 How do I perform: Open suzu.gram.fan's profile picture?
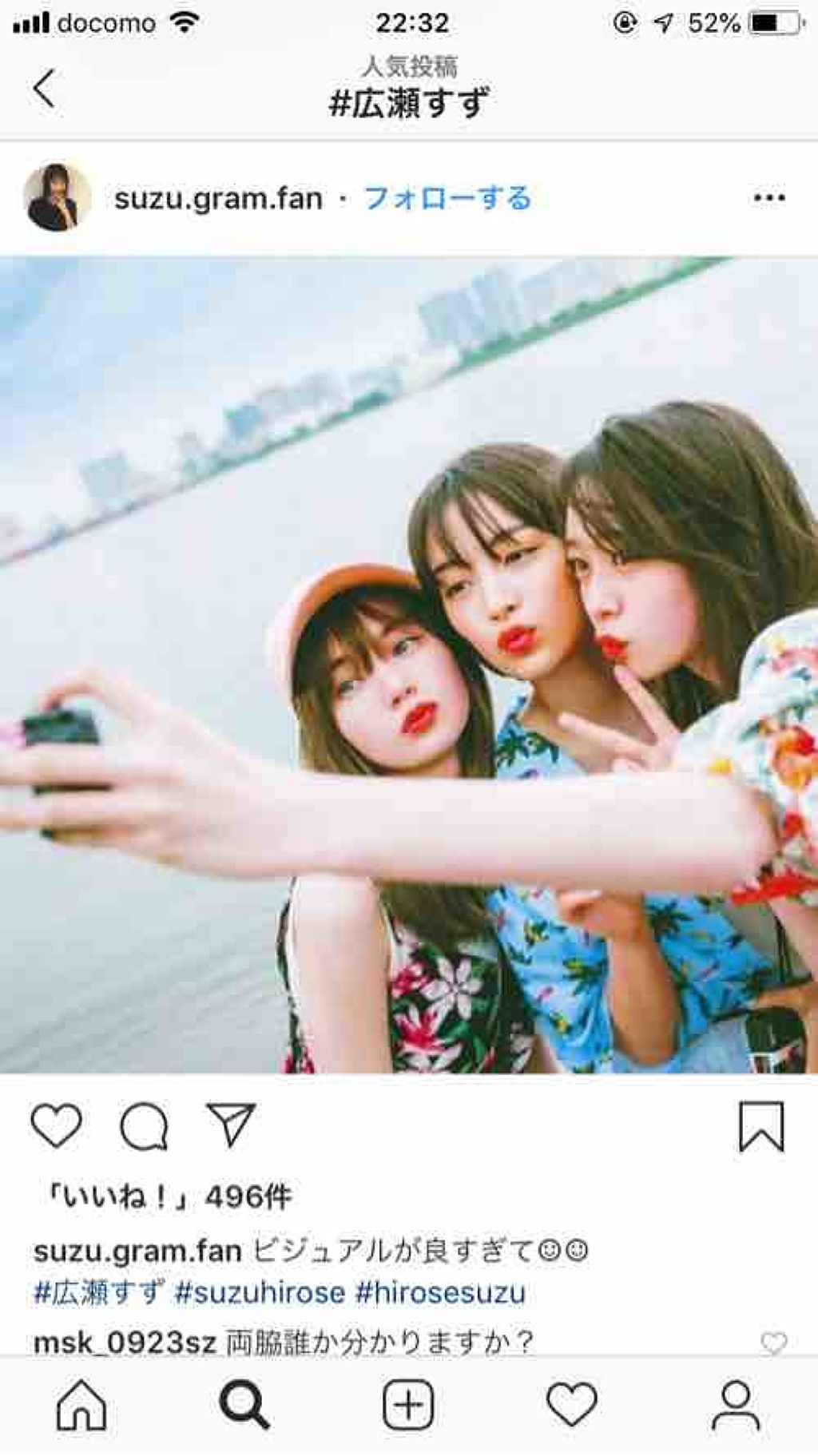pyautogui.click(x=57, y=198)
